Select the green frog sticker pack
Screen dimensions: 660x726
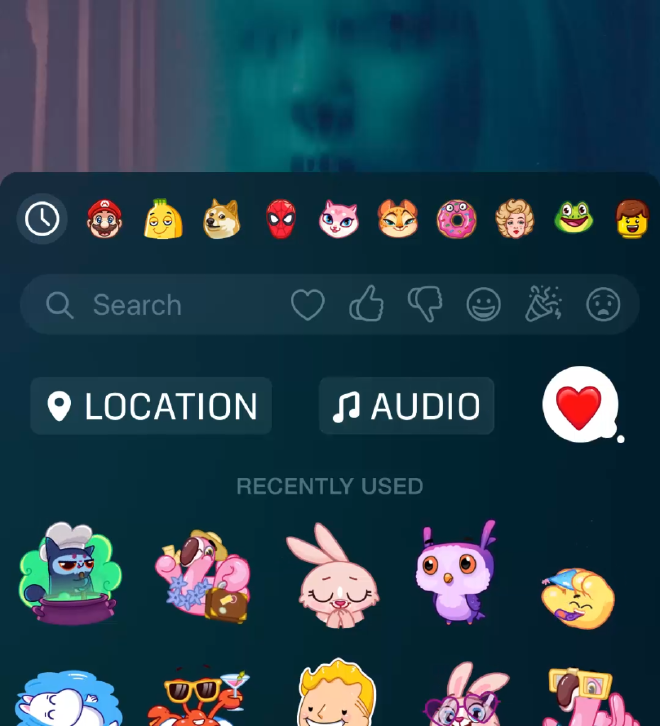[x=574, y=218]
